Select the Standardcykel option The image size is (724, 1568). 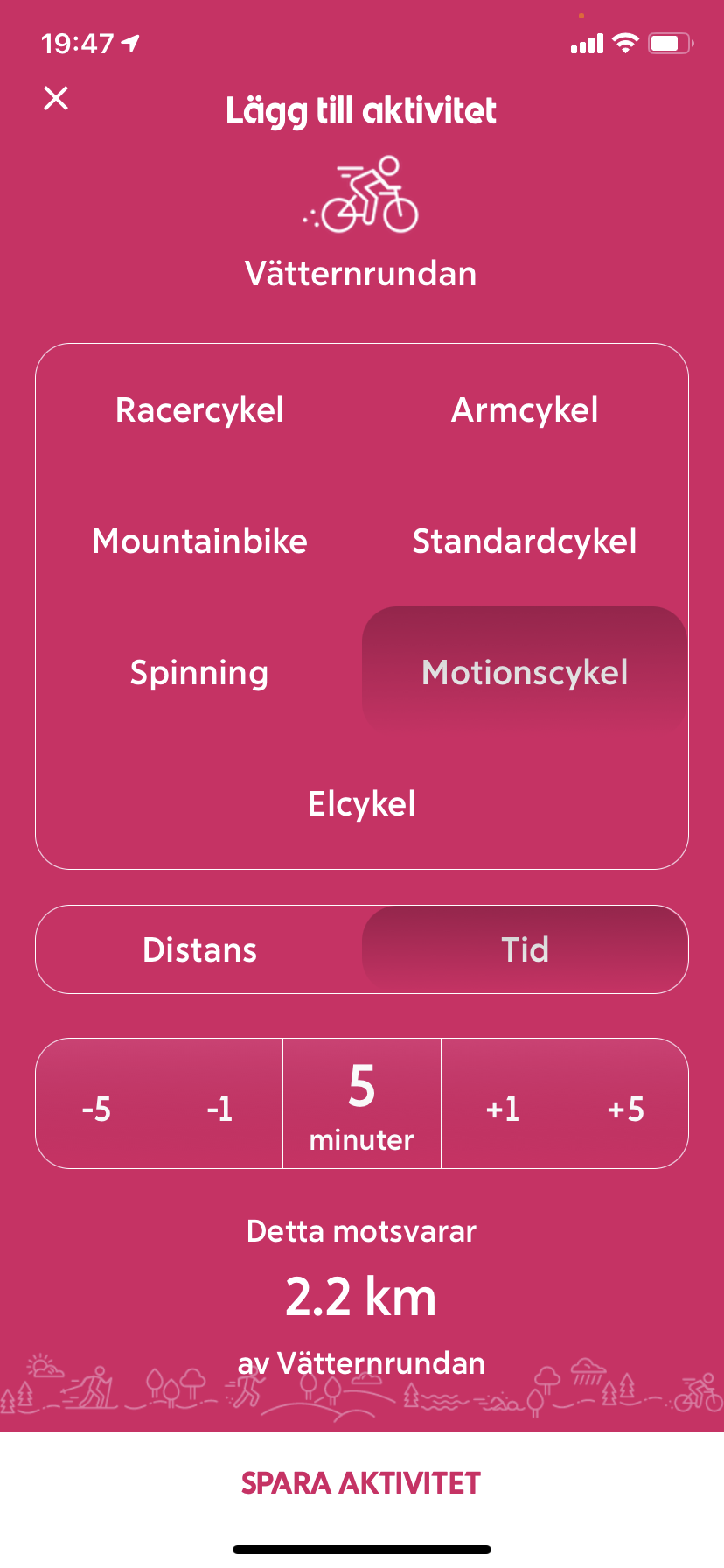pyautogui.click(x=525, y=542)
